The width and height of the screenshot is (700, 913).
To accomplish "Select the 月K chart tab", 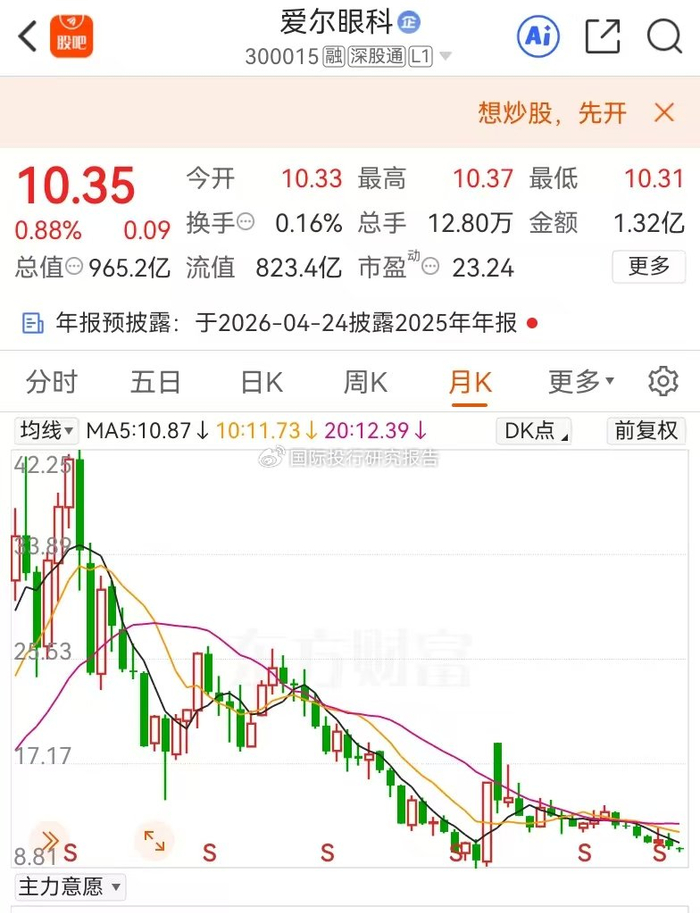I will 470,382.
